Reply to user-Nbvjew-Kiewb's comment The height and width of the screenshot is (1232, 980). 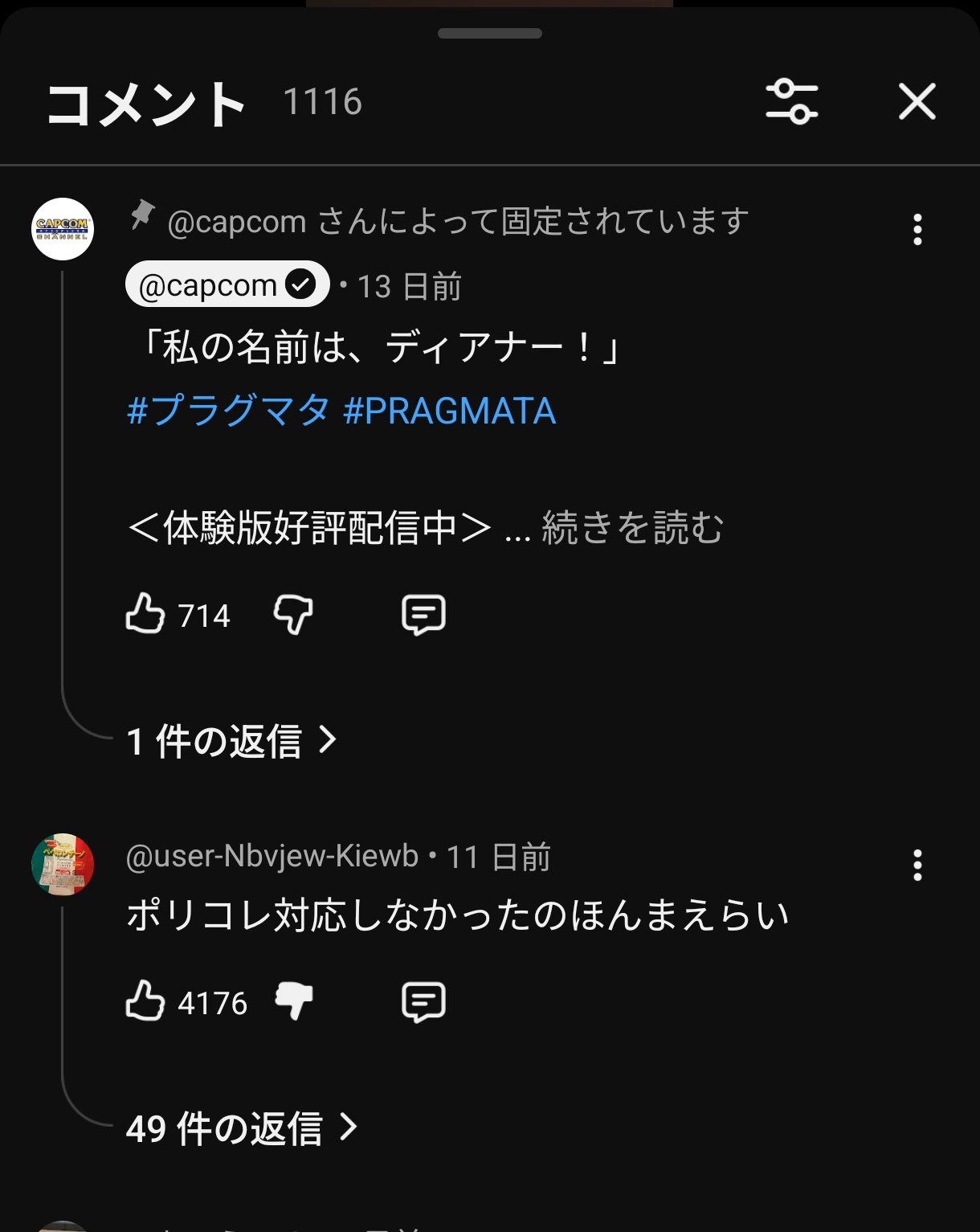pyautogui.click(x=423, y=1001)
